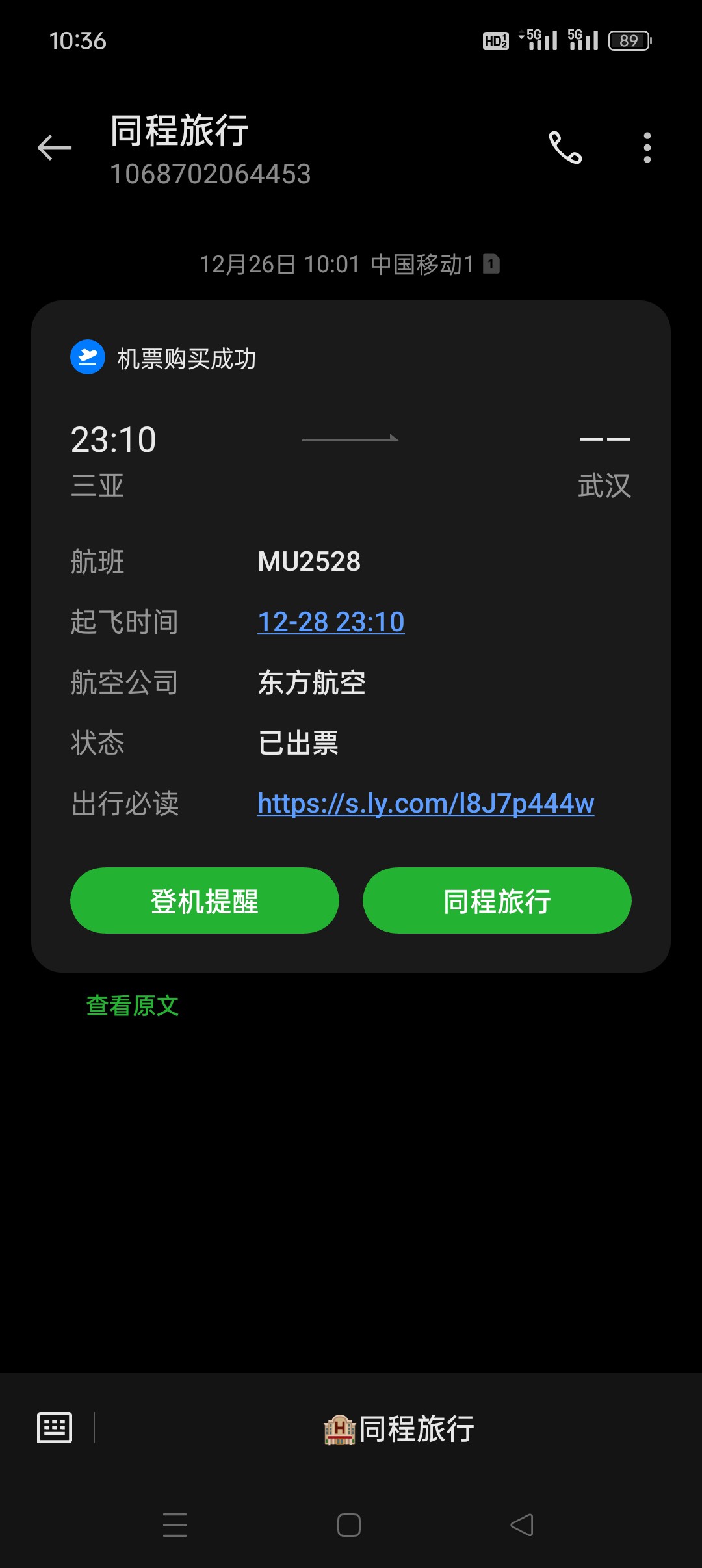Open the s.ly.com travel notice link
The width and height of the screenshot is (702, 1568).
point(426,804)
